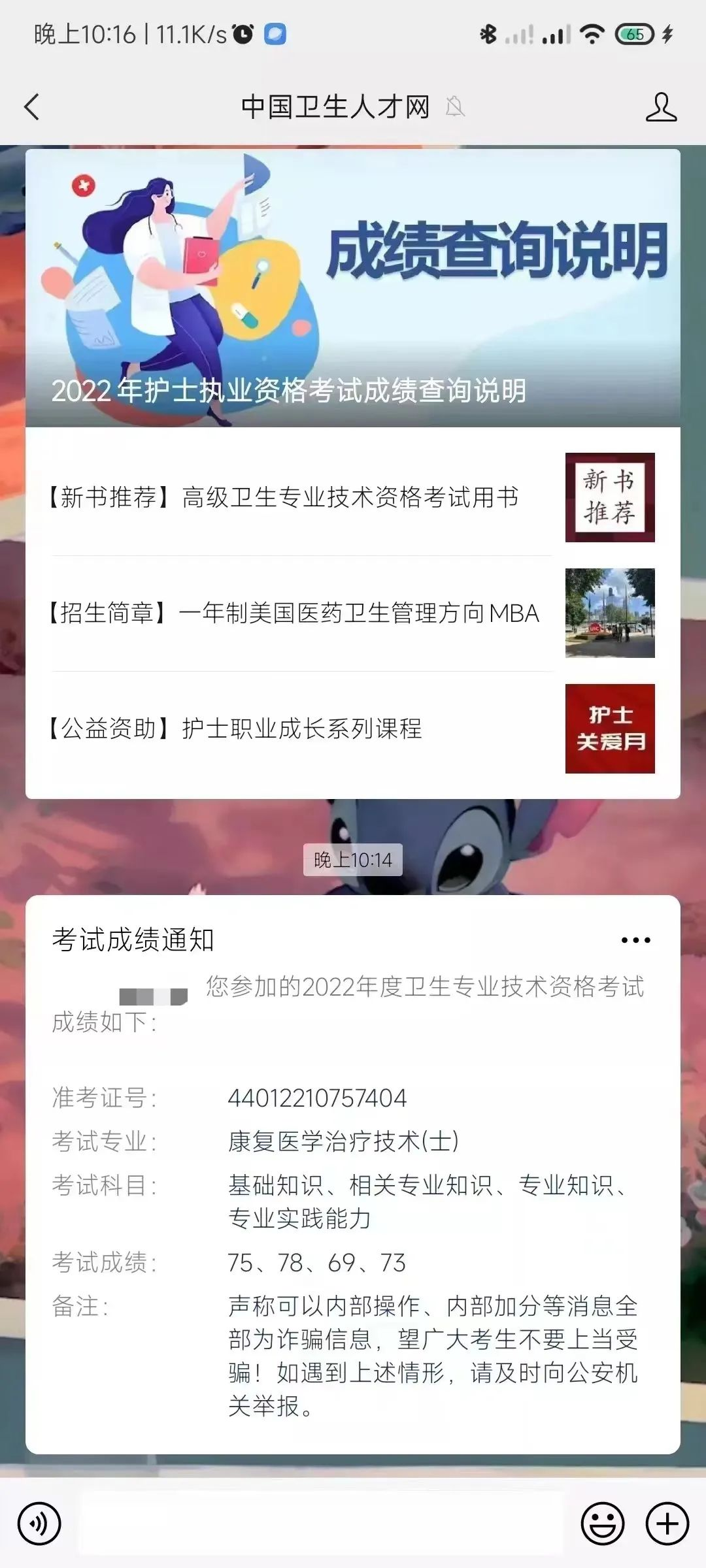
Task: Open the emoji picker
Action: 602,1524
